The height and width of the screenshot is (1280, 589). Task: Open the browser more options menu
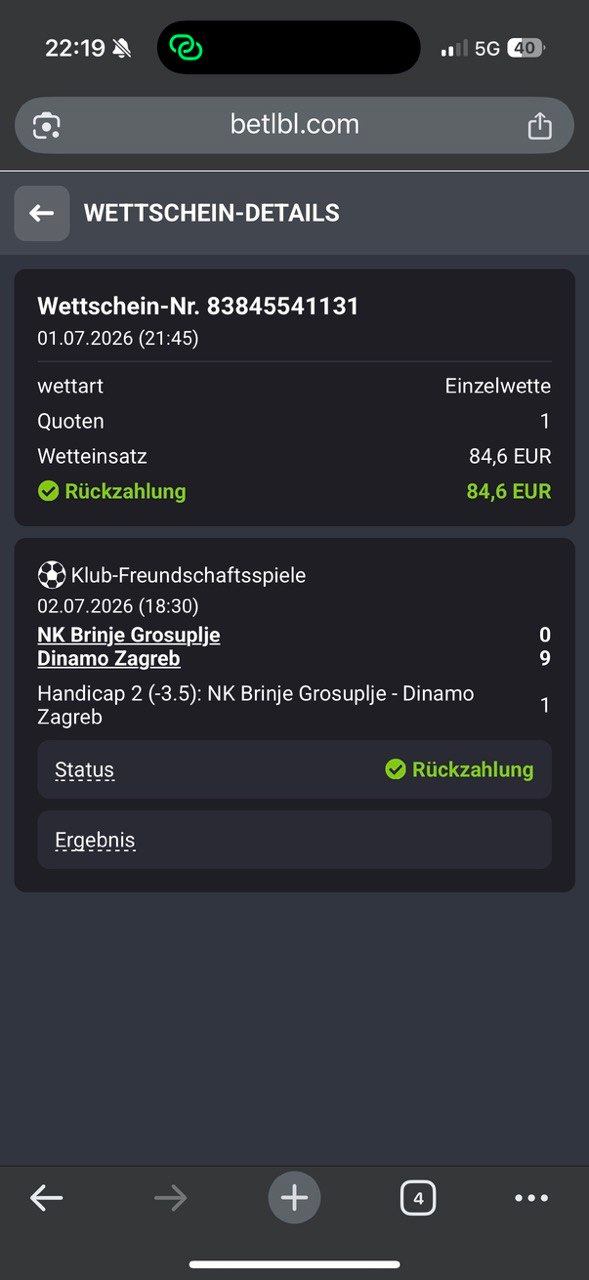pyautogui.click(x=531, y=1198)
